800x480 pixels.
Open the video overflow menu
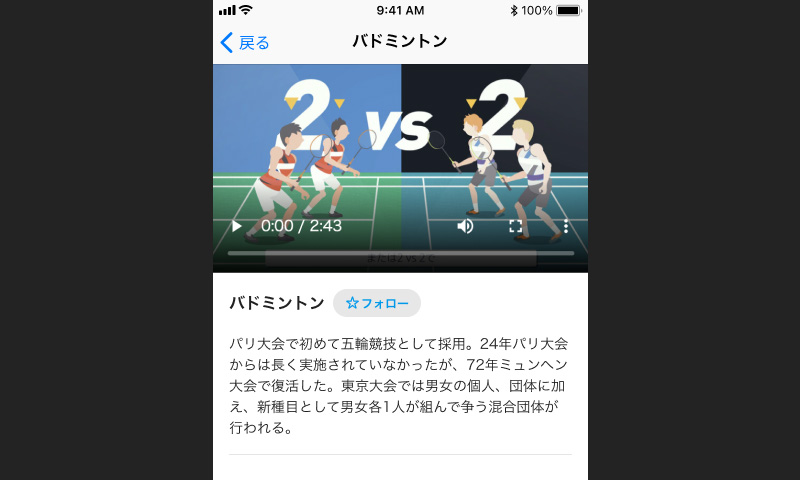click(x=565, y=226)
